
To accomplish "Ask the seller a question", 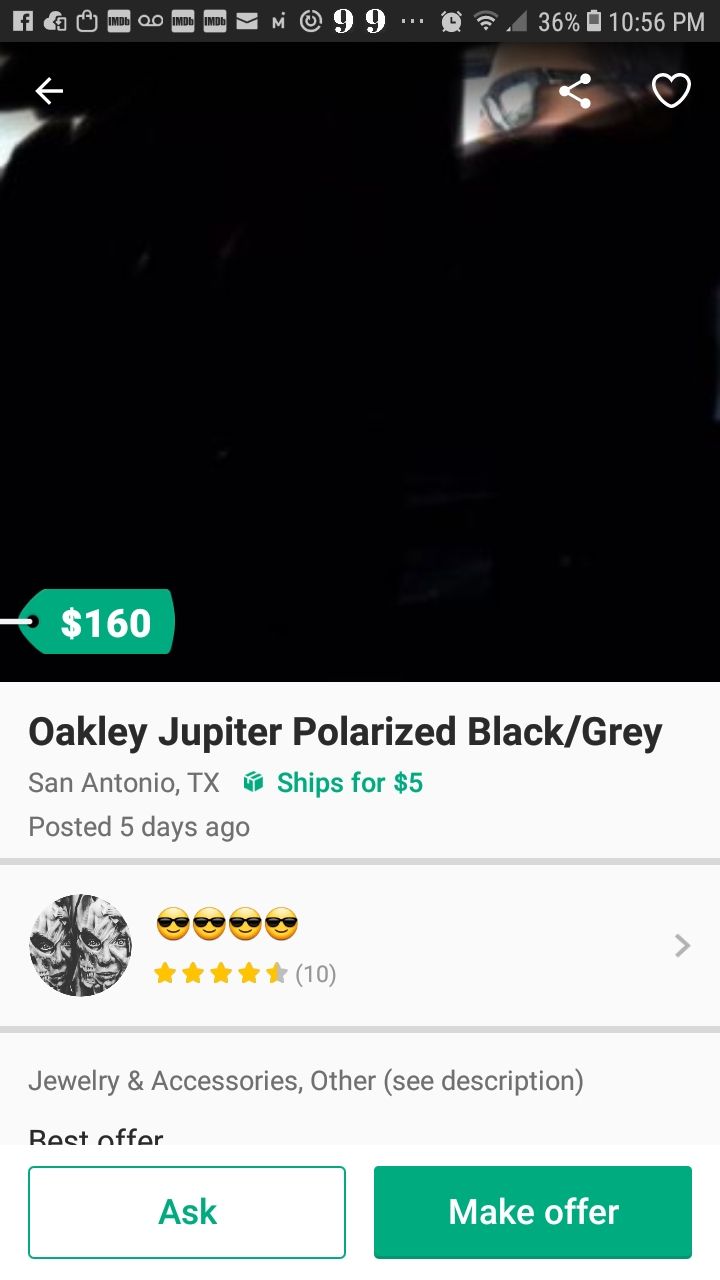I will (186, 1211).
